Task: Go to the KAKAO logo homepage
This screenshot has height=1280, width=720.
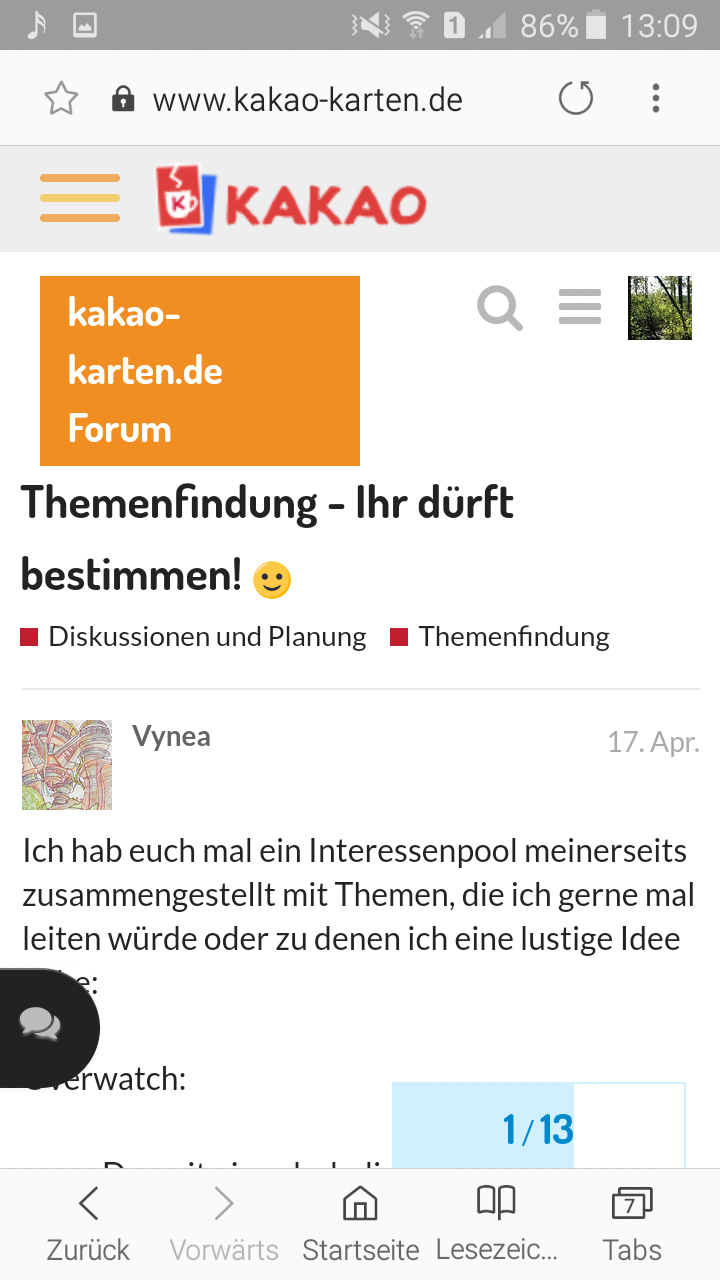Action: click(291, 200)
